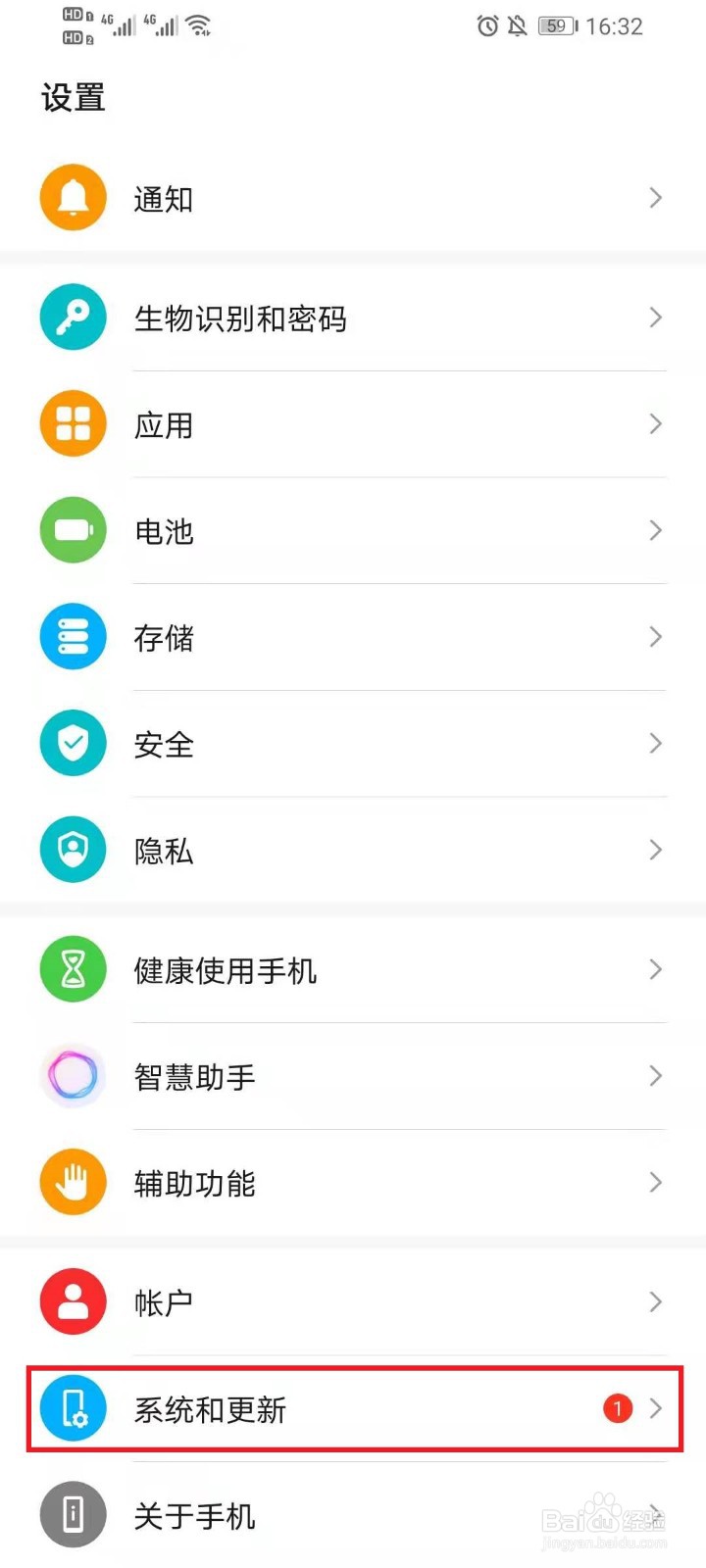This screenshot has width=706, height=1568.
Task: Open 关于手机
Action: point(353,1515)
